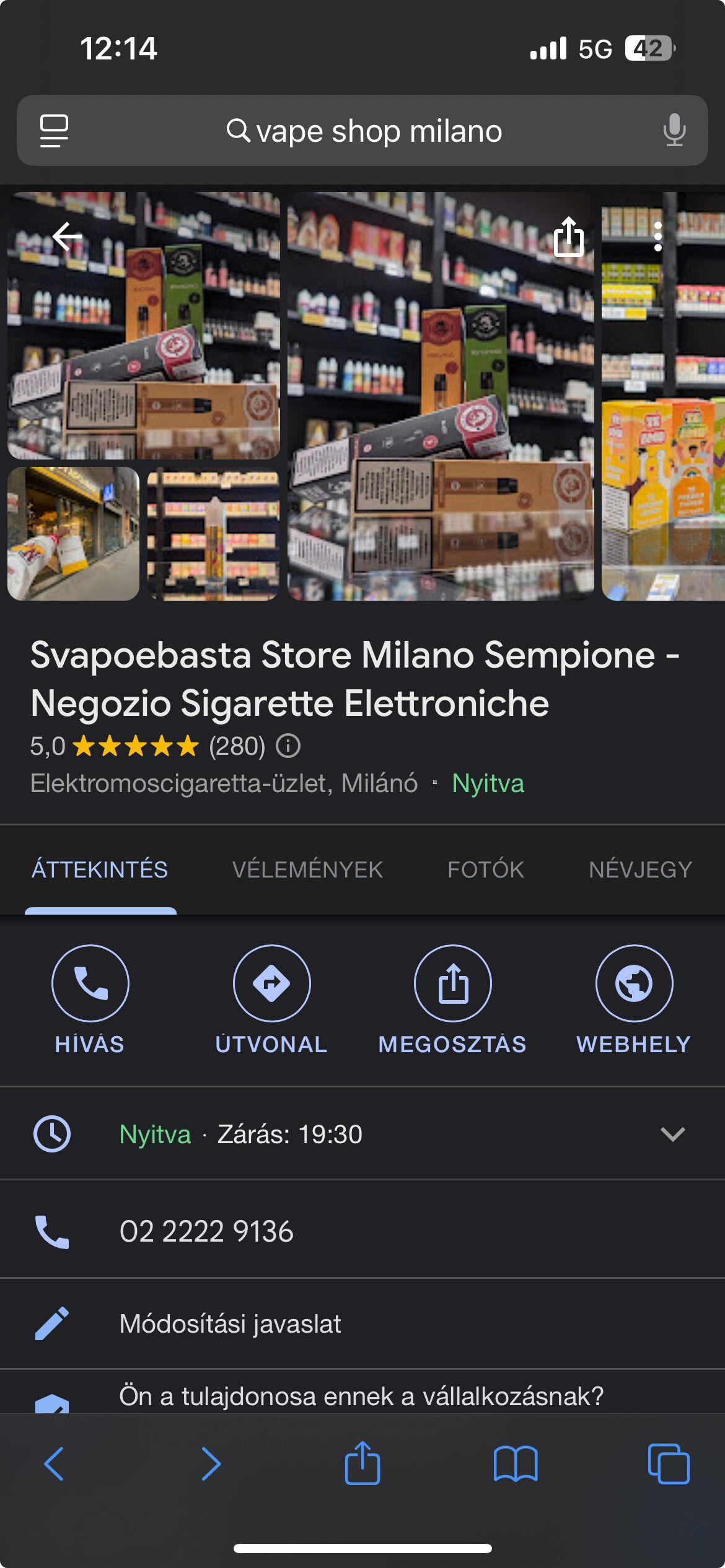
Task: Tap the vape shop milano search field
Action: [362, 131]
